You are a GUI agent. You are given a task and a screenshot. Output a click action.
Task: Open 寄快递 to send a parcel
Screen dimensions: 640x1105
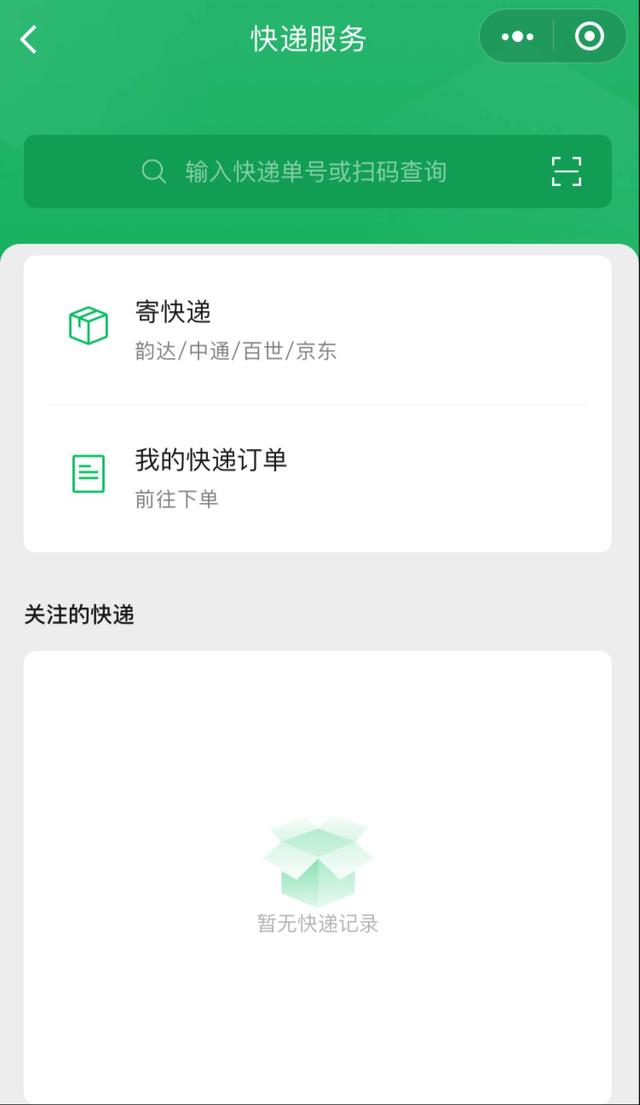[317, 331]
